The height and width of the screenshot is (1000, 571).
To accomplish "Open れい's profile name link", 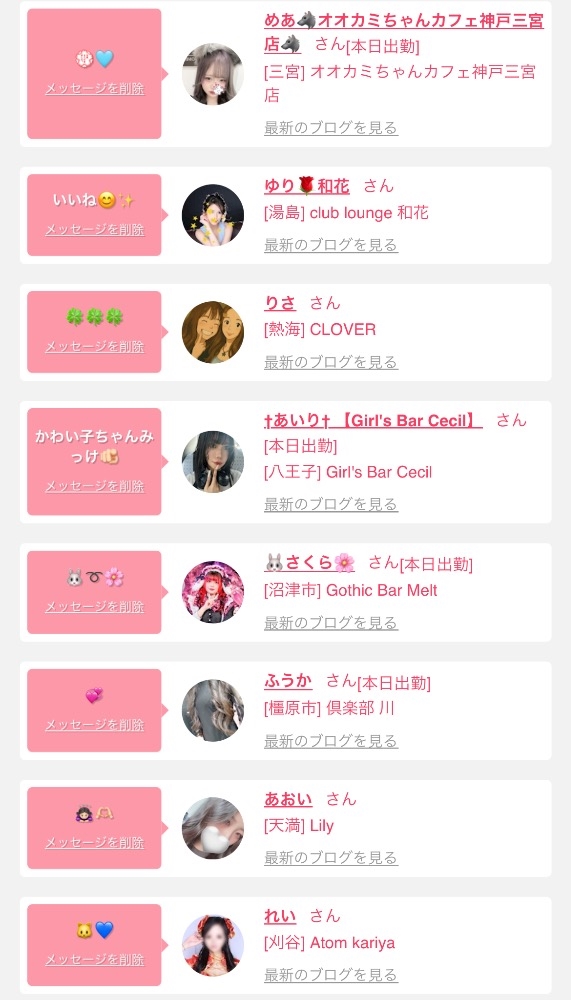I will 280,916.
